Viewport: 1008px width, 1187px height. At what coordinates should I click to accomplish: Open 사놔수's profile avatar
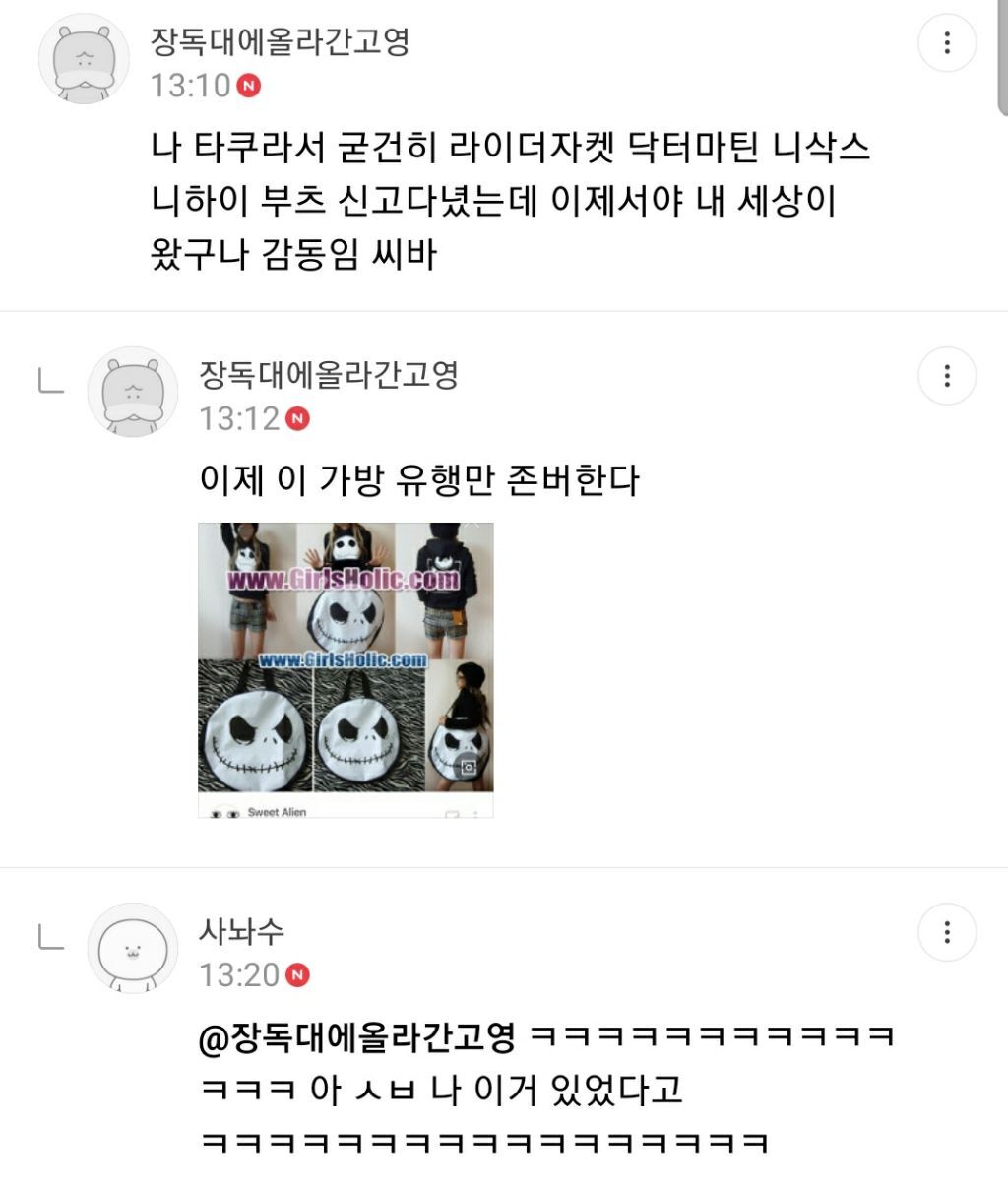[x=133, y=948]
